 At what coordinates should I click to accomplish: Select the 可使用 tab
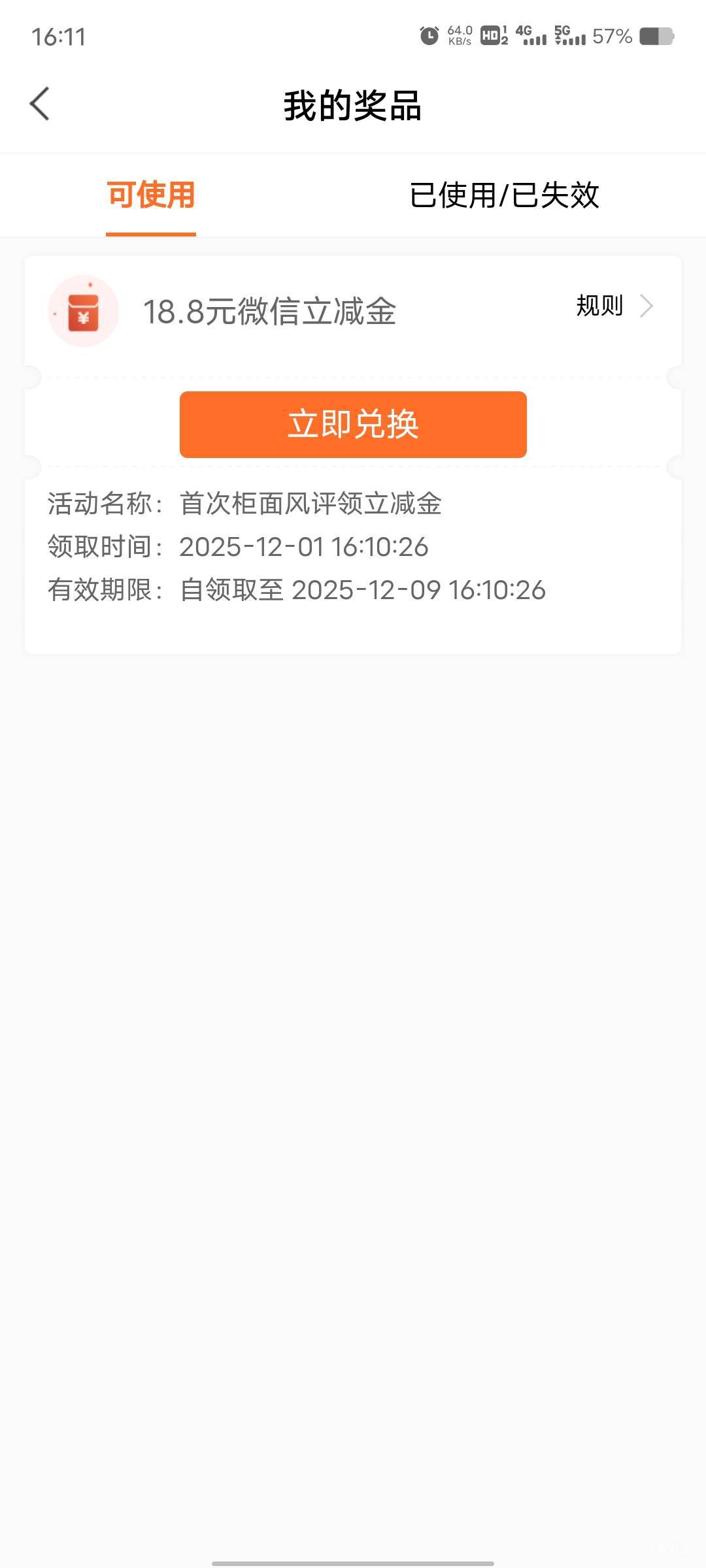pyautogui.click(x=151, y=195)
